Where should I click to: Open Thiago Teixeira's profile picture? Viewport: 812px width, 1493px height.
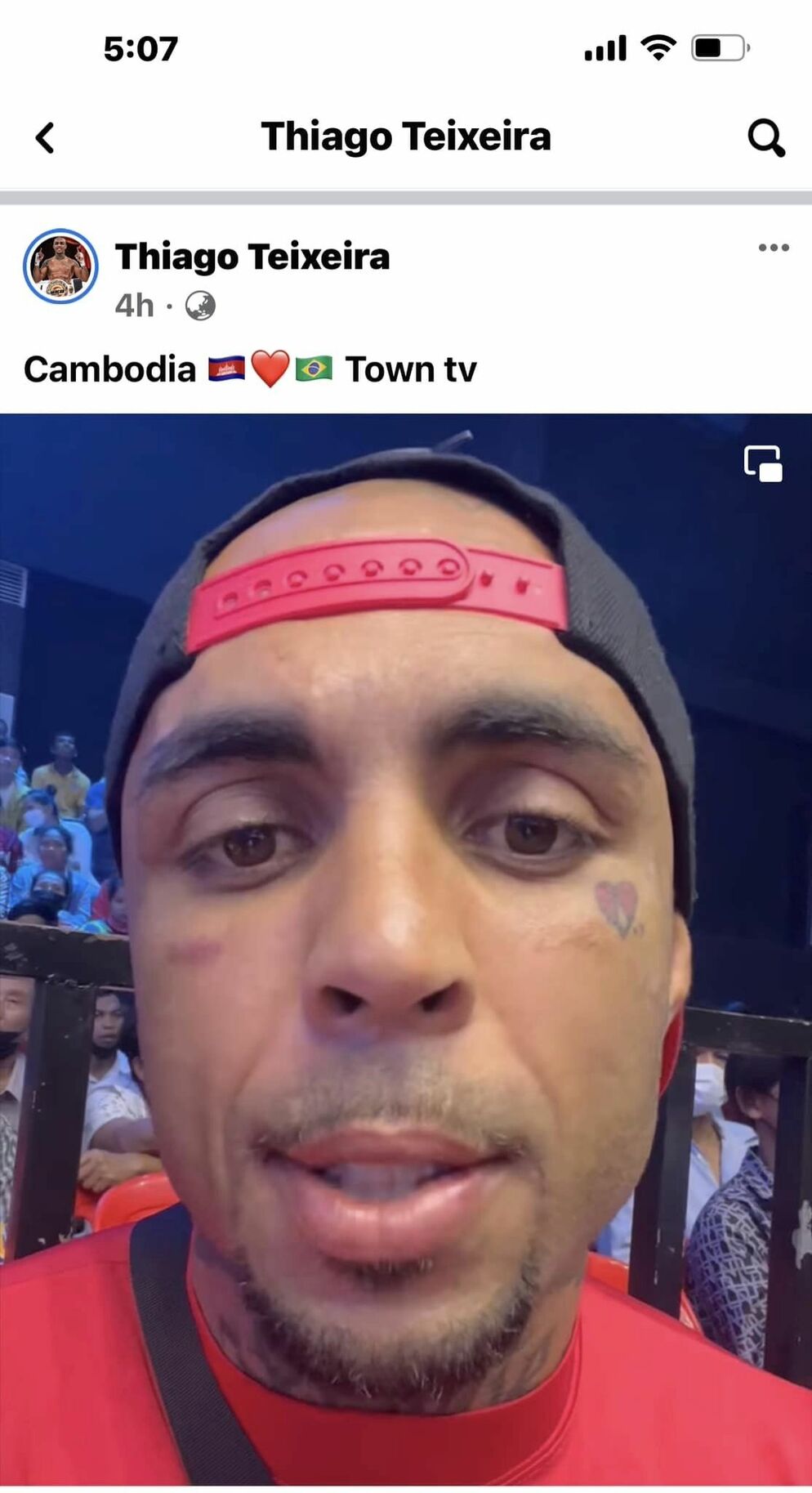pyautogui.click(x=60, y=266)
